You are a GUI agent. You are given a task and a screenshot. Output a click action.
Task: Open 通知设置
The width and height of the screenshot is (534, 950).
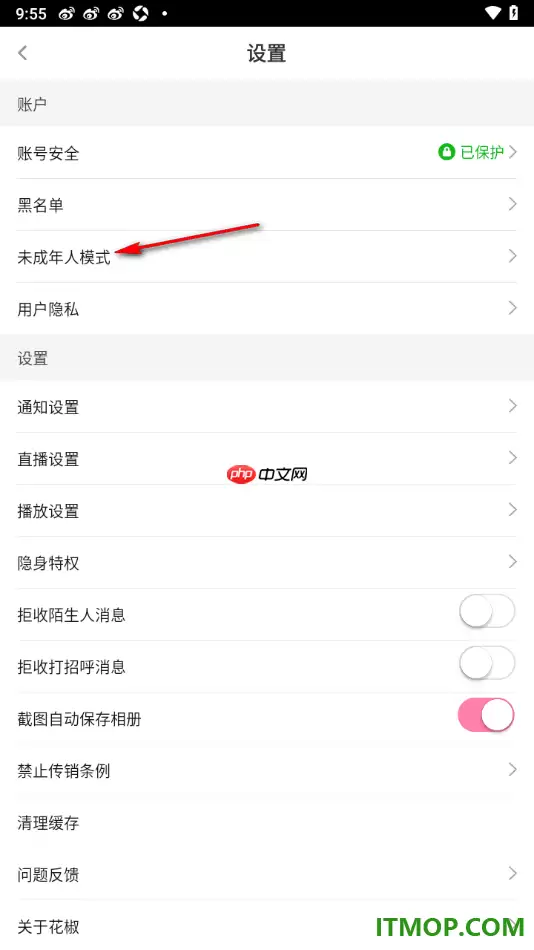tap(267, 407)
